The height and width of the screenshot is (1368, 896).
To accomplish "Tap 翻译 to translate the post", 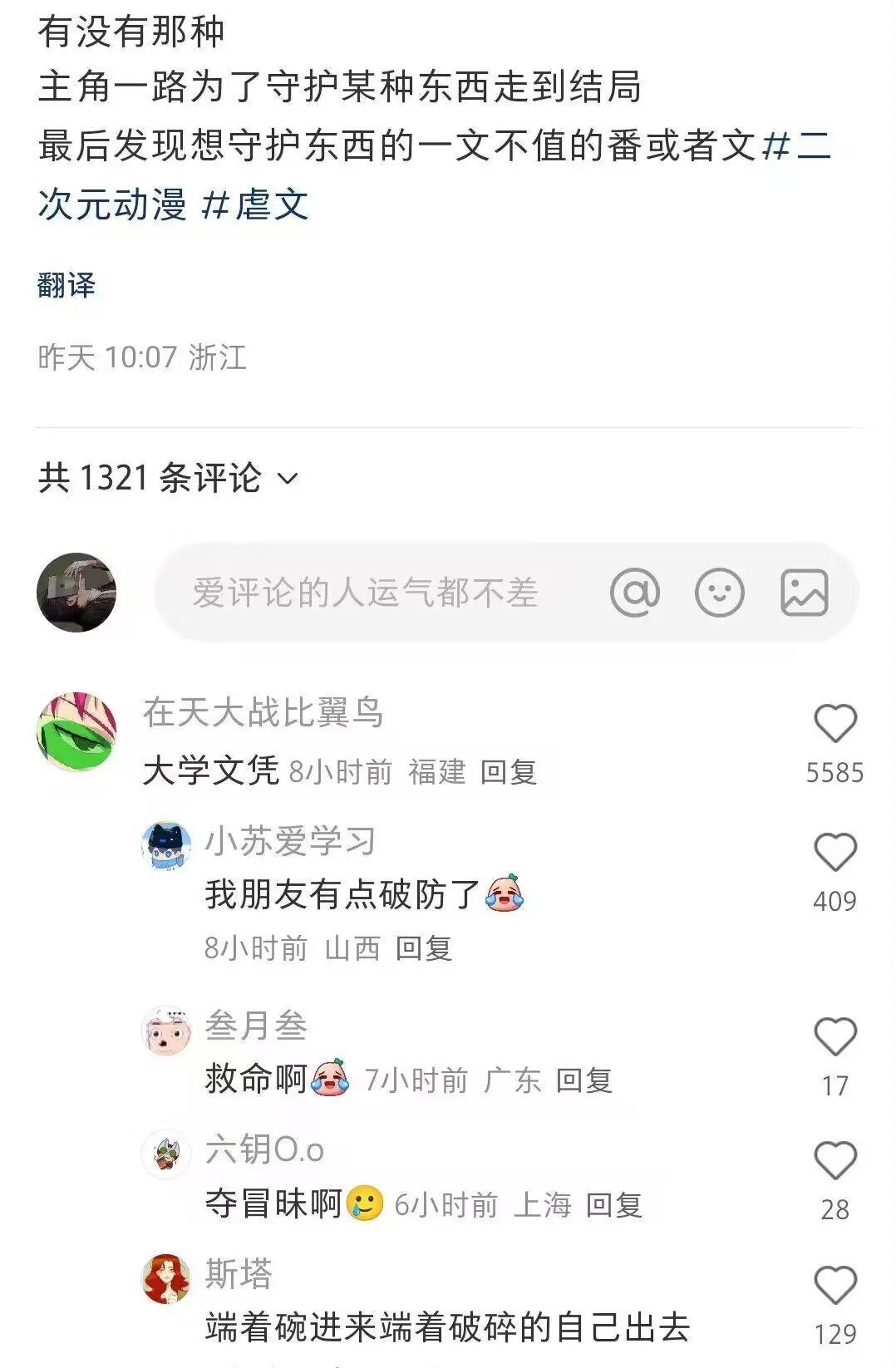I will coord(66,285).
